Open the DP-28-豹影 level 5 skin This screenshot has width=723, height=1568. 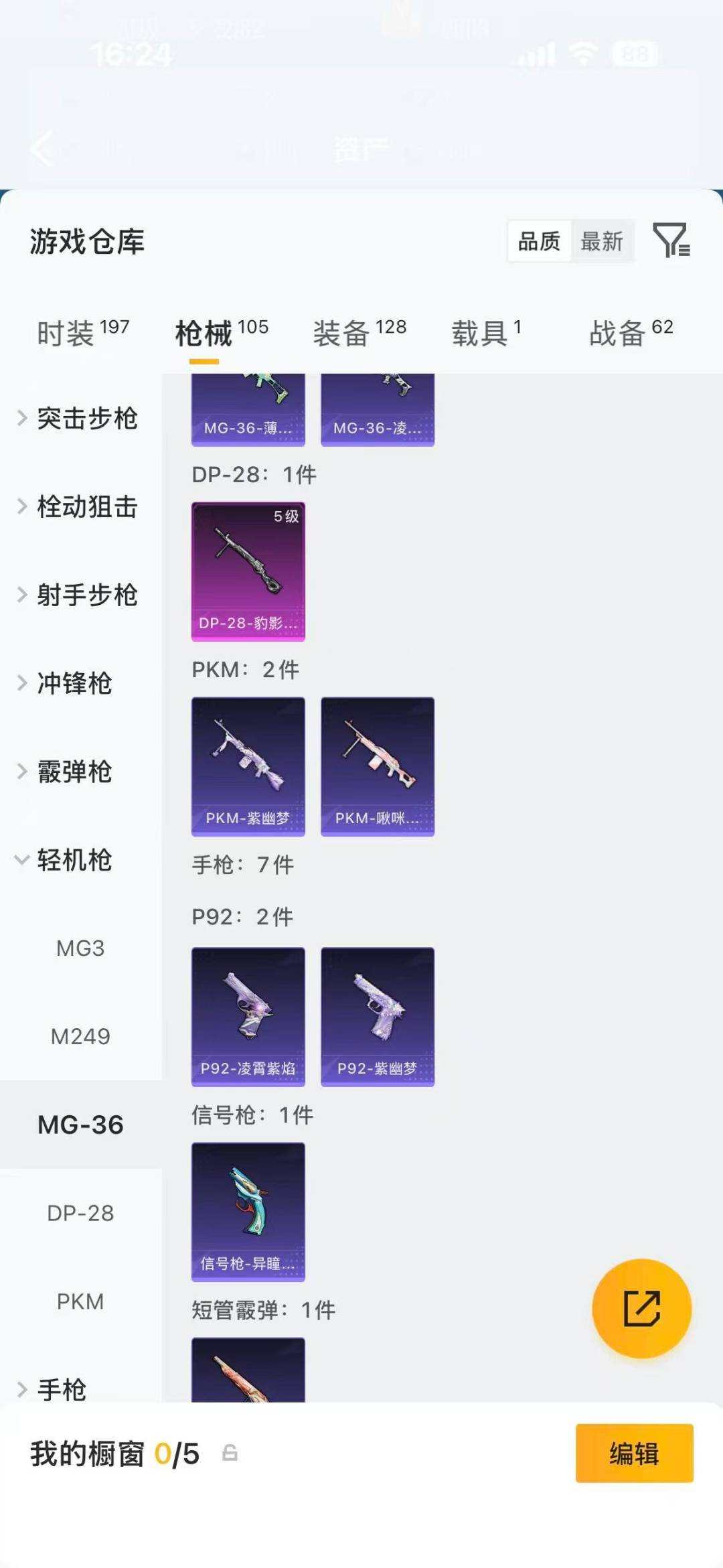coord(248,571)
